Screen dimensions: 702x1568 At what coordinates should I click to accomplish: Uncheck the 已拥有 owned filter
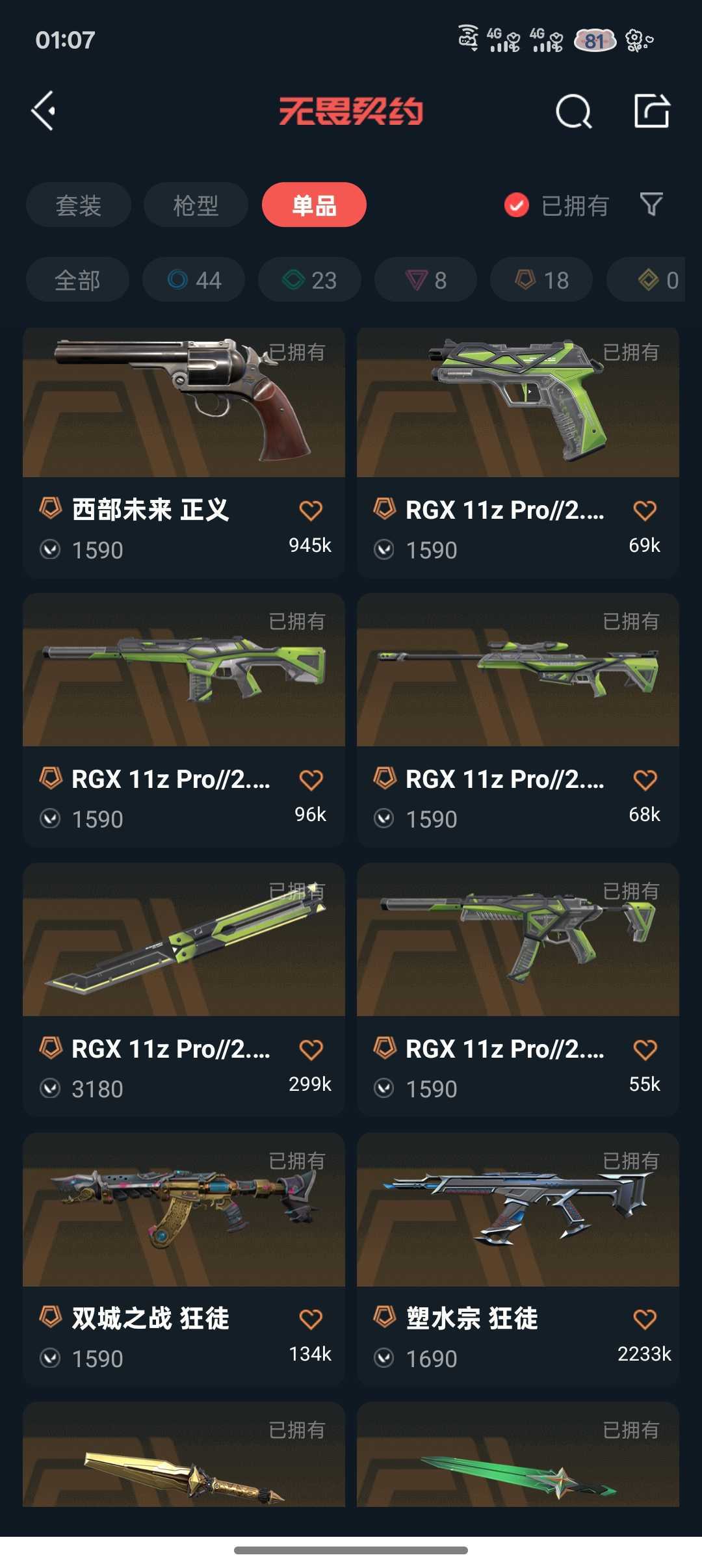[517, 205]
